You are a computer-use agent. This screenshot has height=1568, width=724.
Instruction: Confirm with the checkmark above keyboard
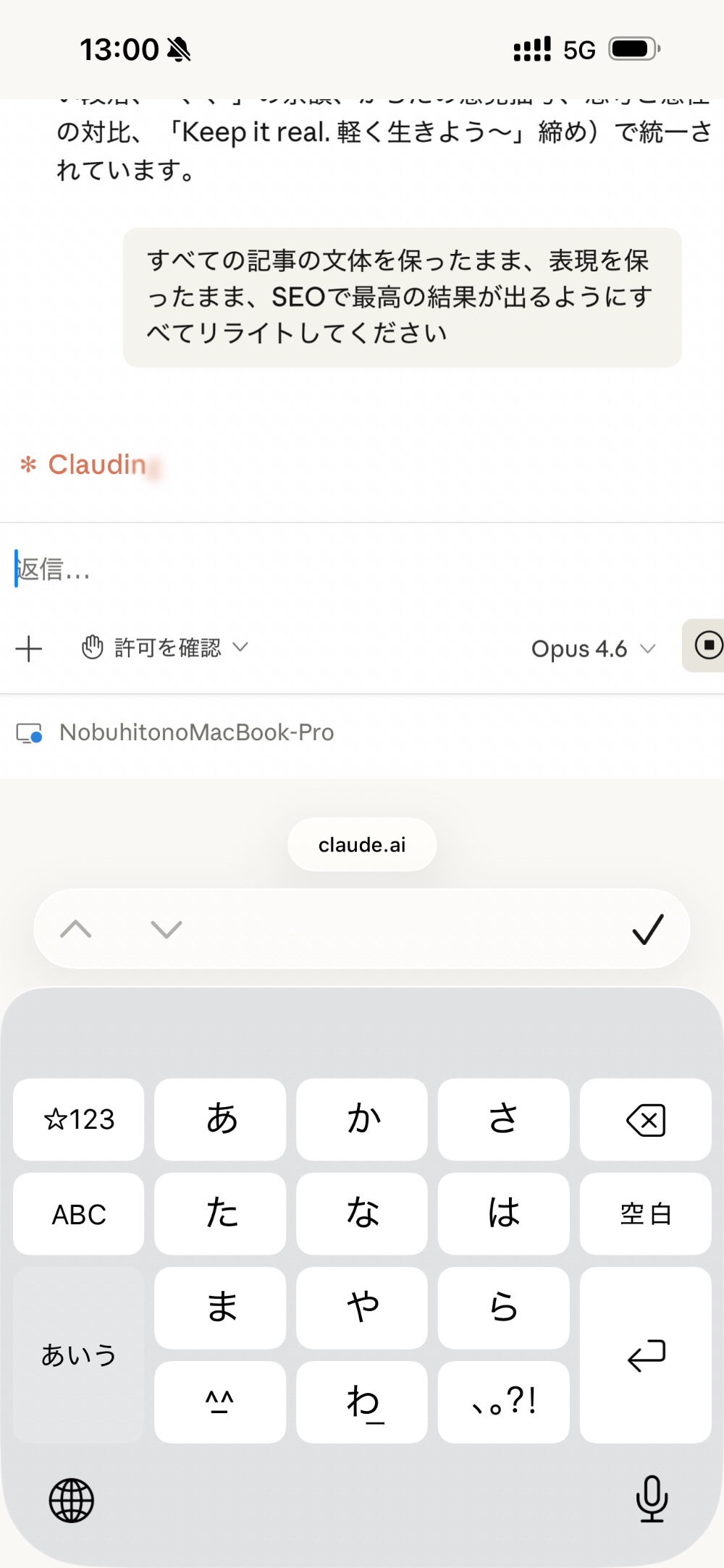coord(647,929)
